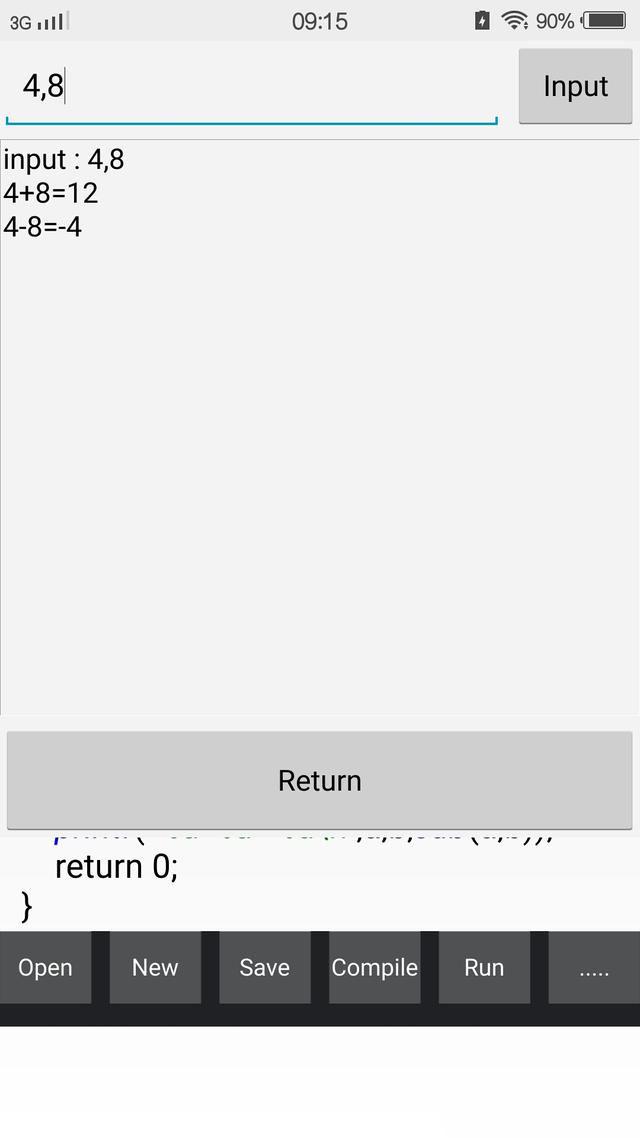Tap Return to go back to the code
The height and width of the screenshot is (1138, 640).
pos(320,780)
